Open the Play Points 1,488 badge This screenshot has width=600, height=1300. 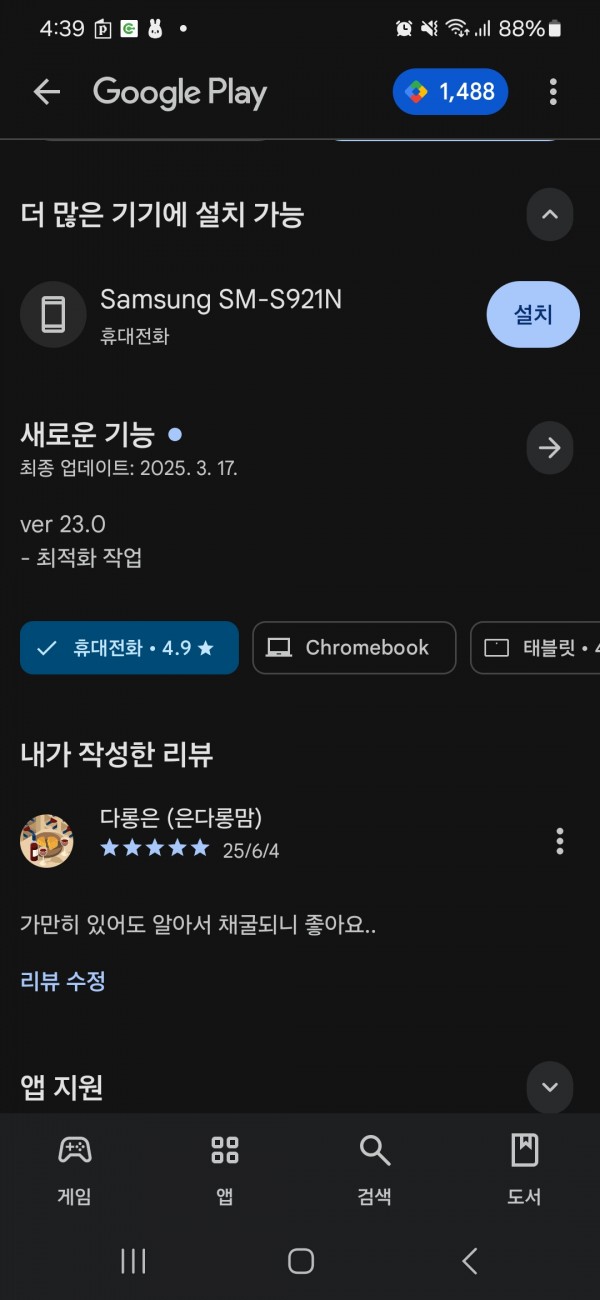(x=450, y=92)
